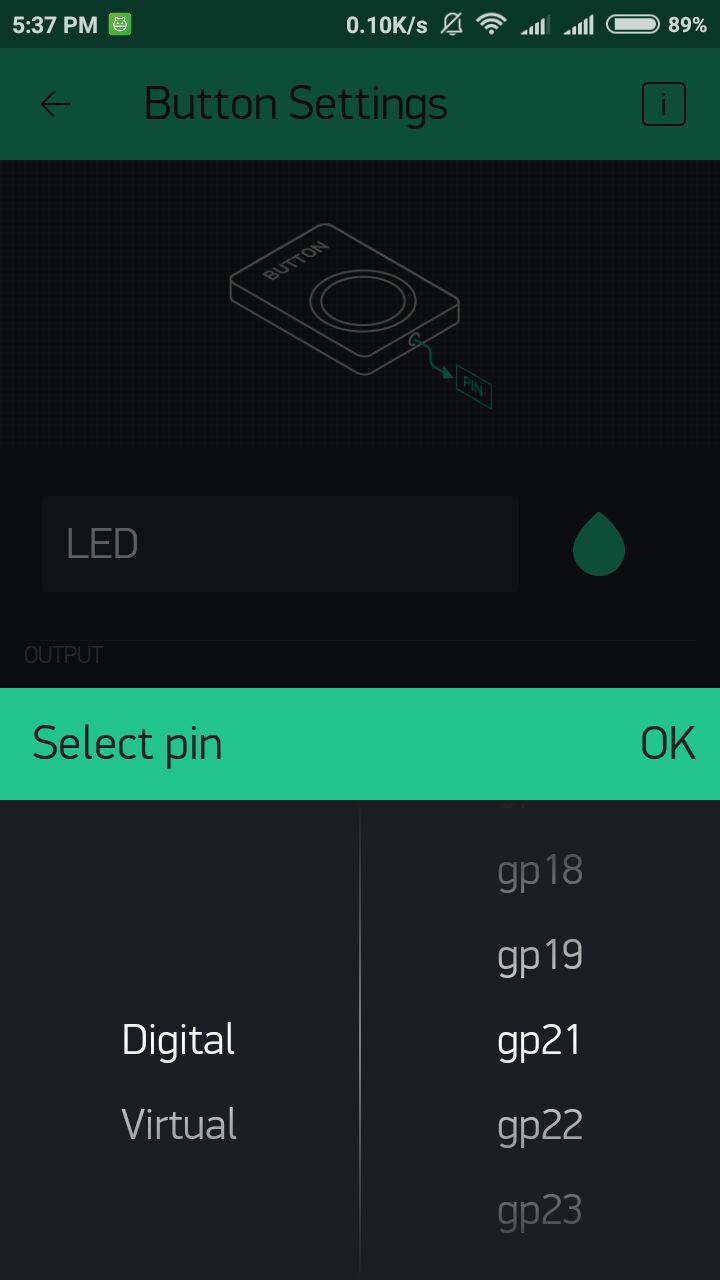Viewport: 720px width, 1280px height.
Task: Choose gp19 from the pin list
Action: pyautogui.click(x=540, y=954)
